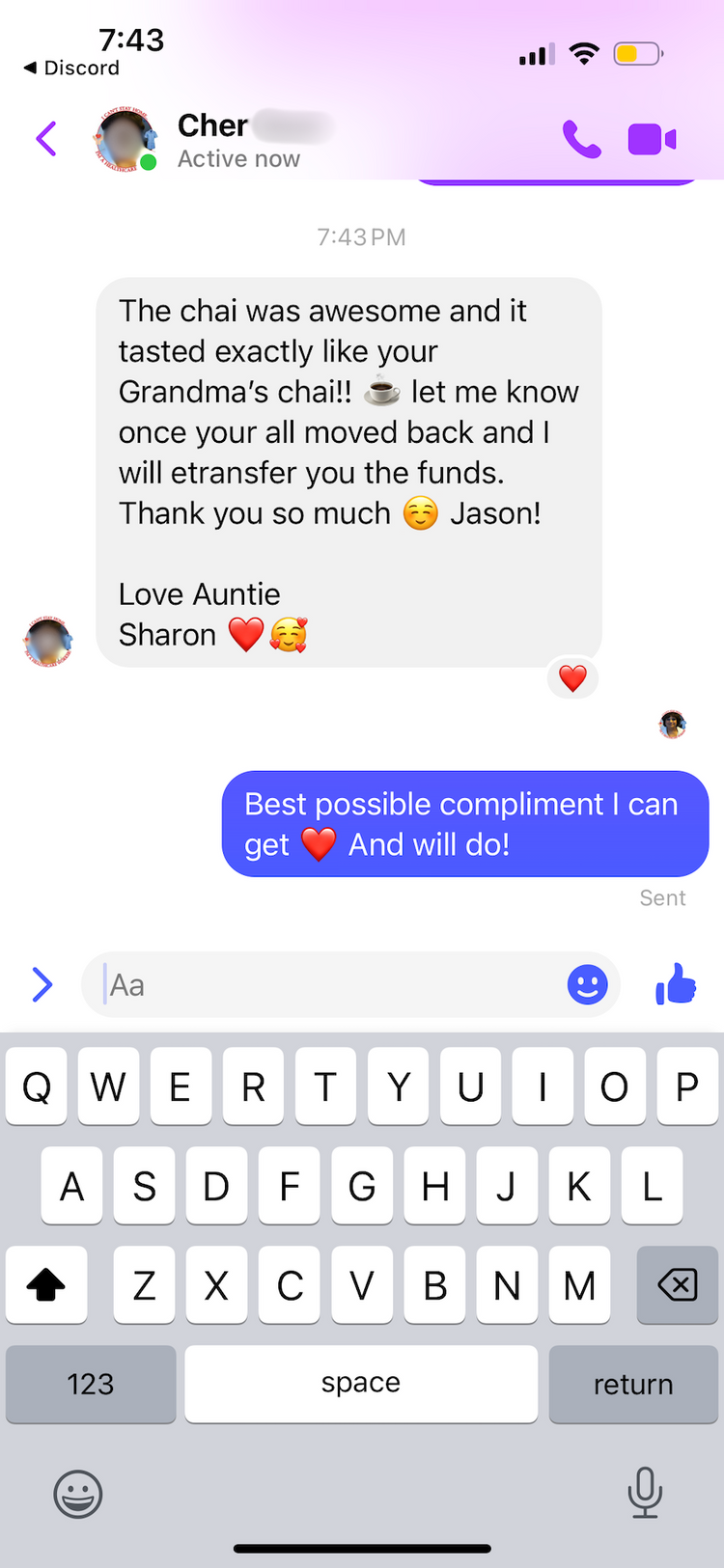724x1568 pixels.
Task: Send a thumbs-up like
Action: click(676, 984)
